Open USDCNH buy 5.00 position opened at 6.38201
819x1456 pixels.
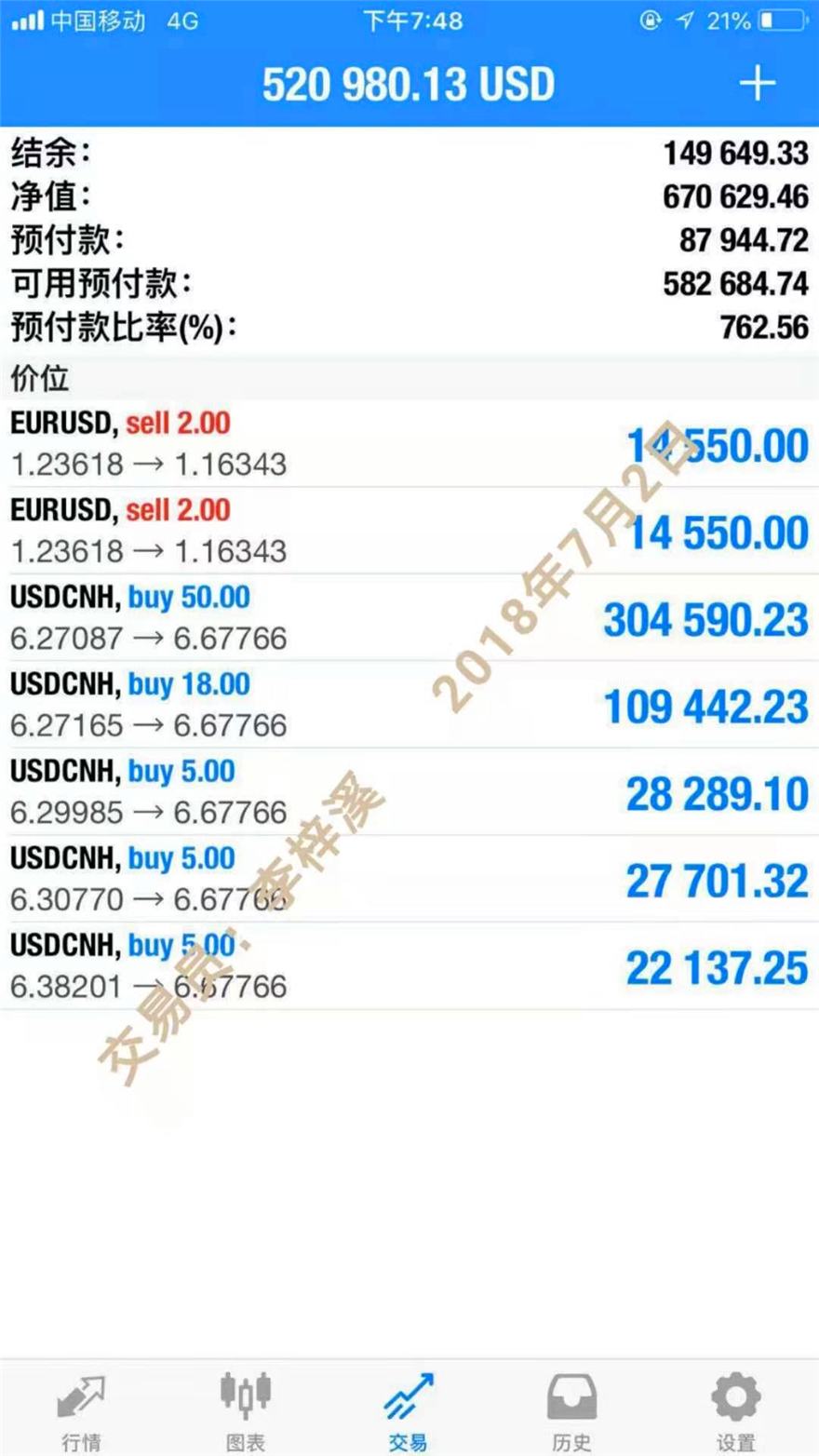(409, 966)
